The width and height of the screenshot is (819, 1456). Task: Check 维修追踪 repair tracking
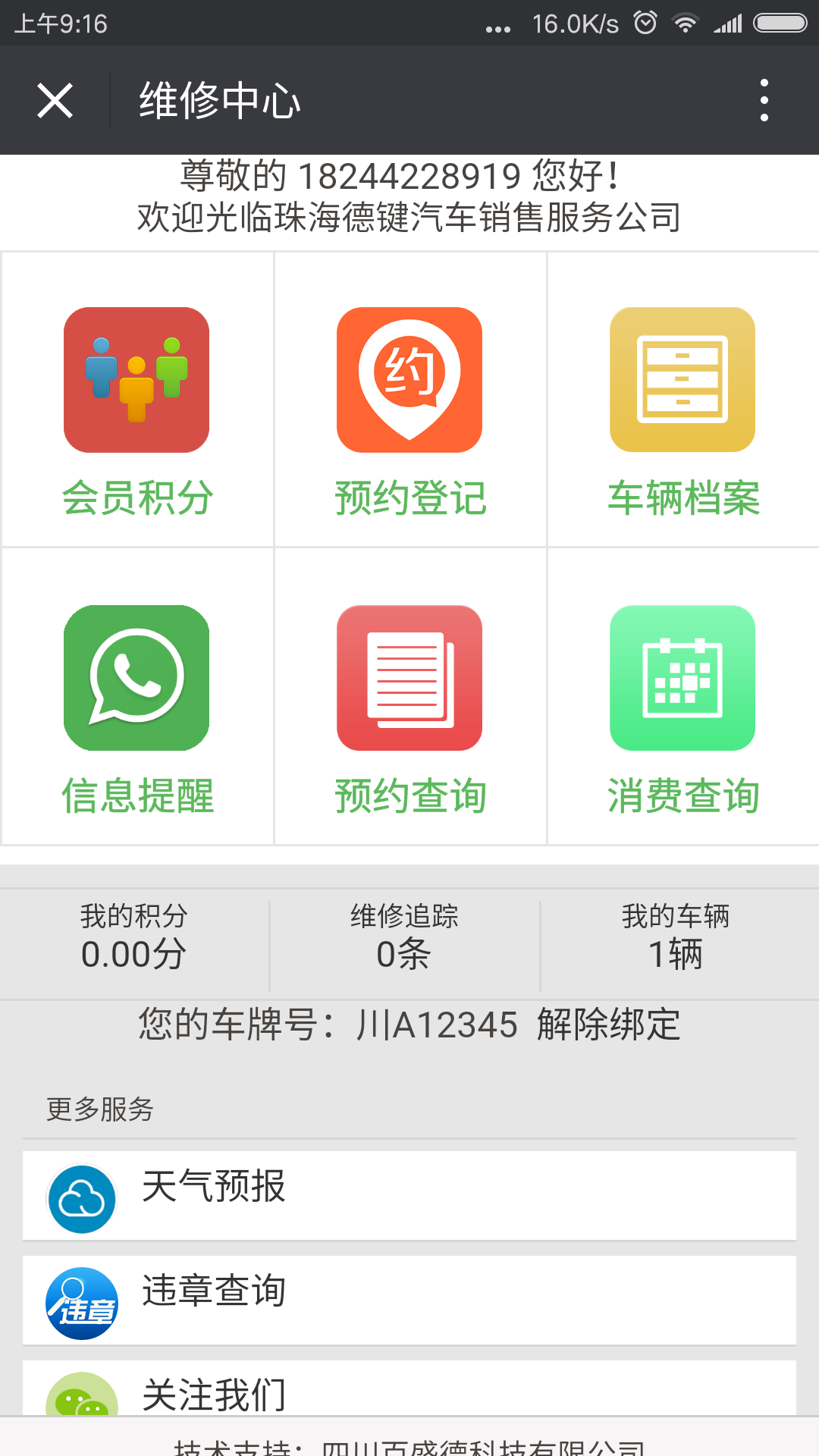pyautogui.click(x=404, y=937)
